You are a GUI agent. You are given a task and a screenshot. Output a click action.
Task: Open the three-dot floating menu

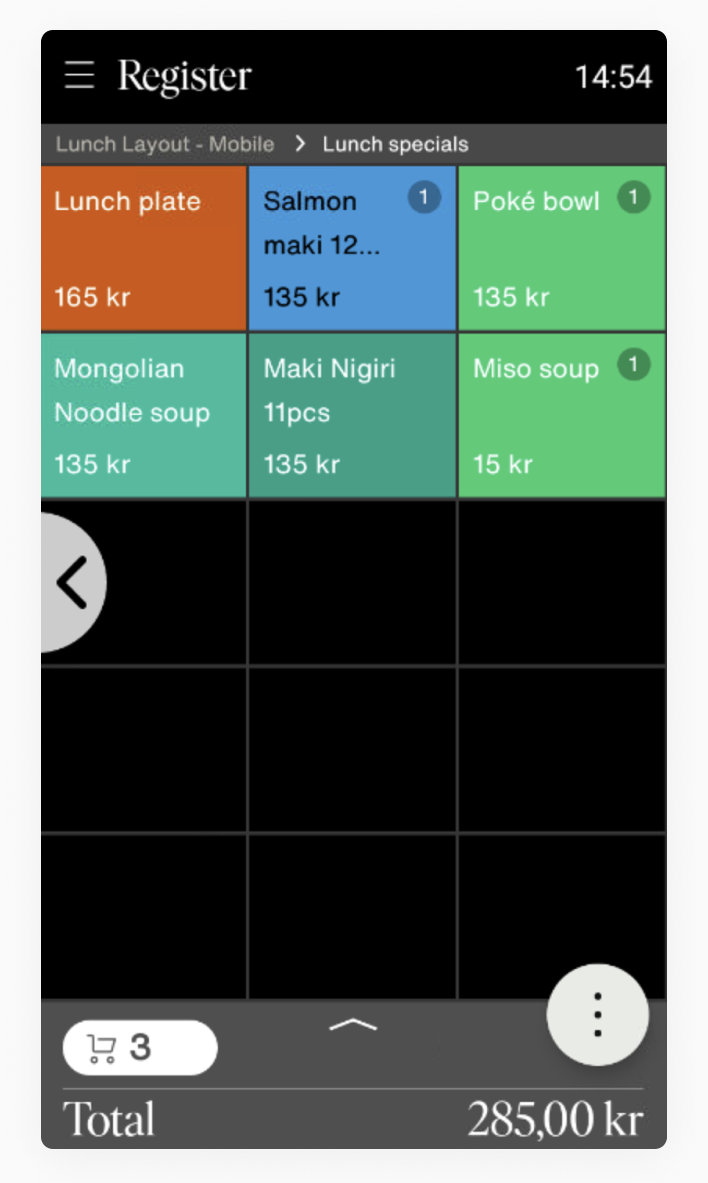click(x=598, y=1015)
